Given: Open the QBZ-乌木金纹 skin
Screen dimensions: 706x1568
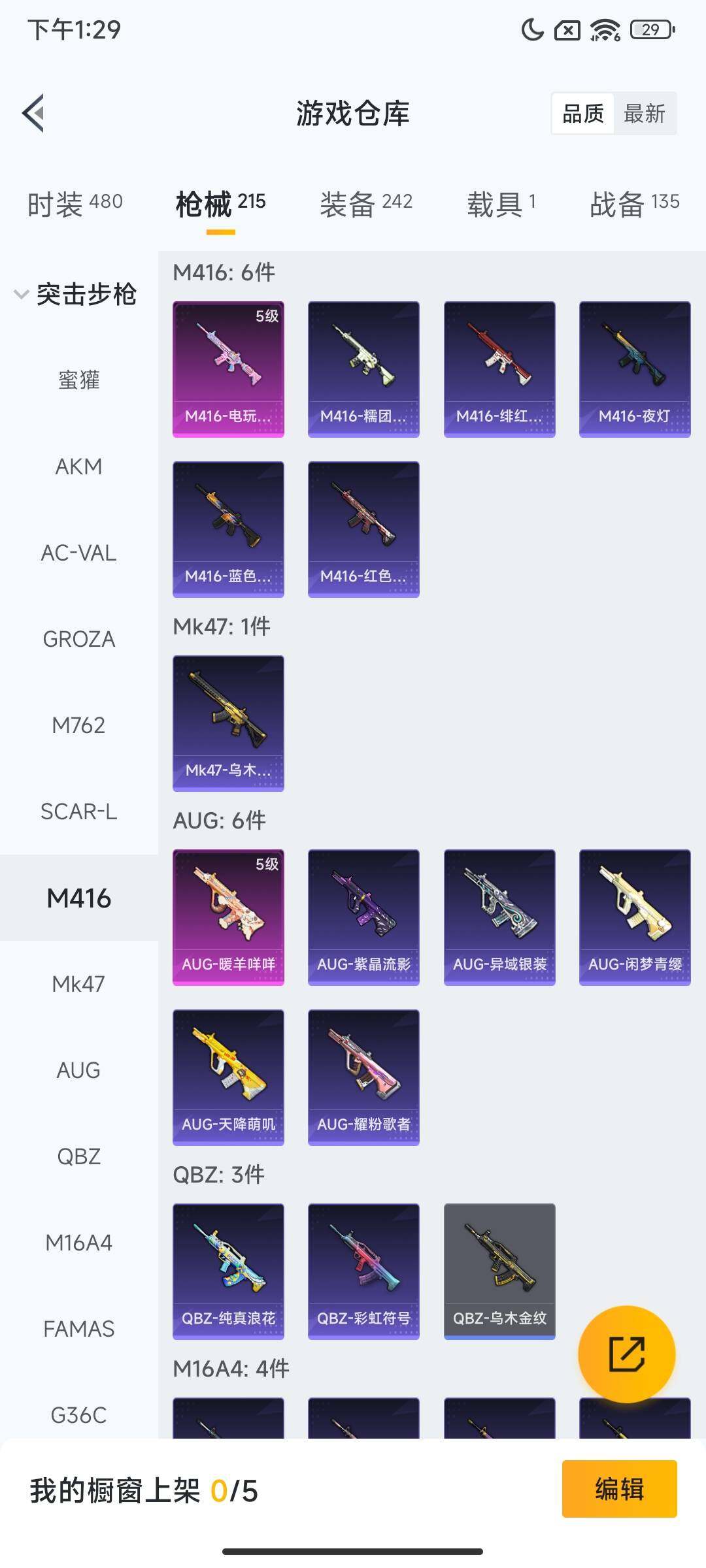Looking at the screenshot, I should pos(499,1271).
